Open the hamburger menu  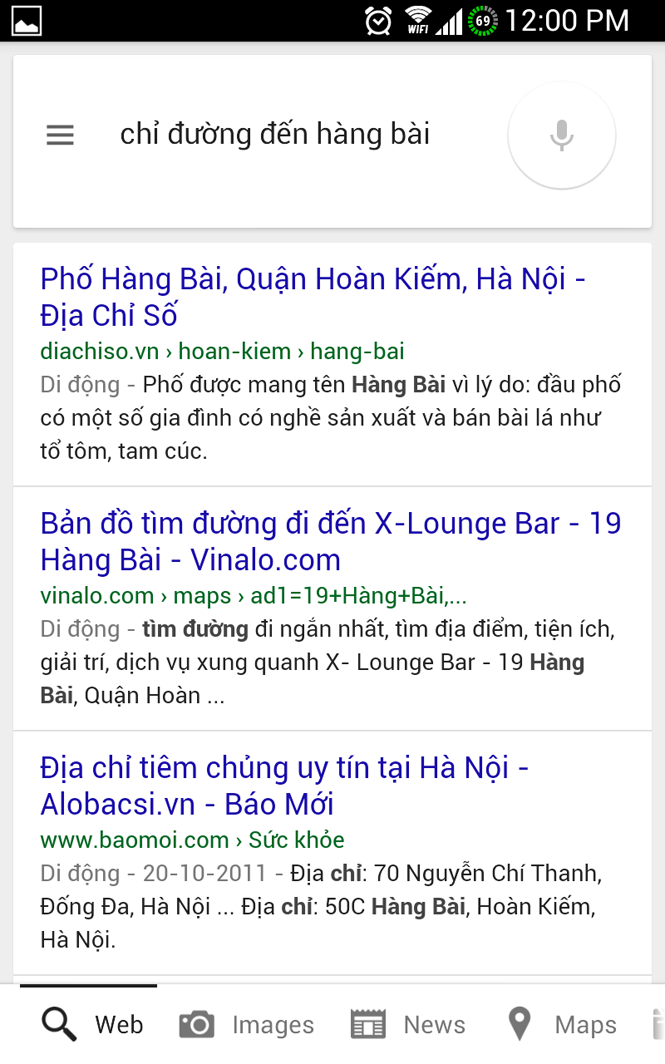(x=60, y=135)
